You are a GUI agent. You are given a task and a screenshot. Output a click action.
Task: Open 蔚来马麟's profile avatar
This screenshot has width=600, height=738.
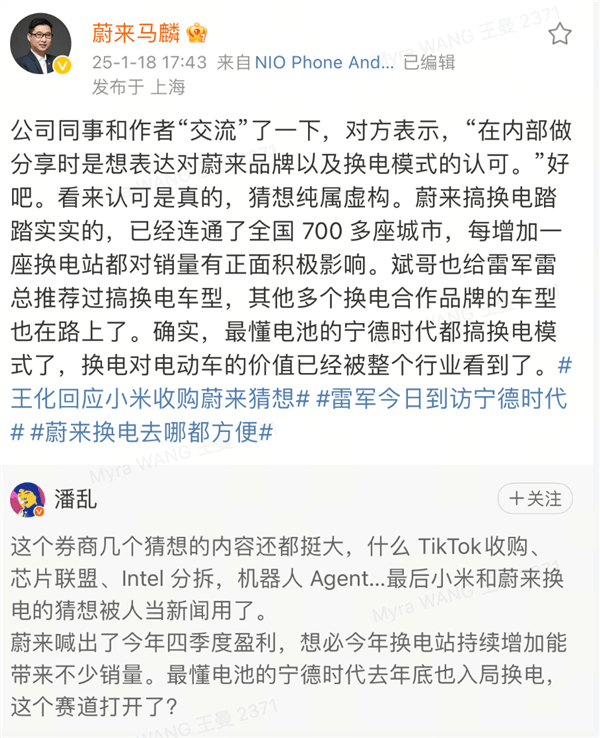click(x=42, y=43)
